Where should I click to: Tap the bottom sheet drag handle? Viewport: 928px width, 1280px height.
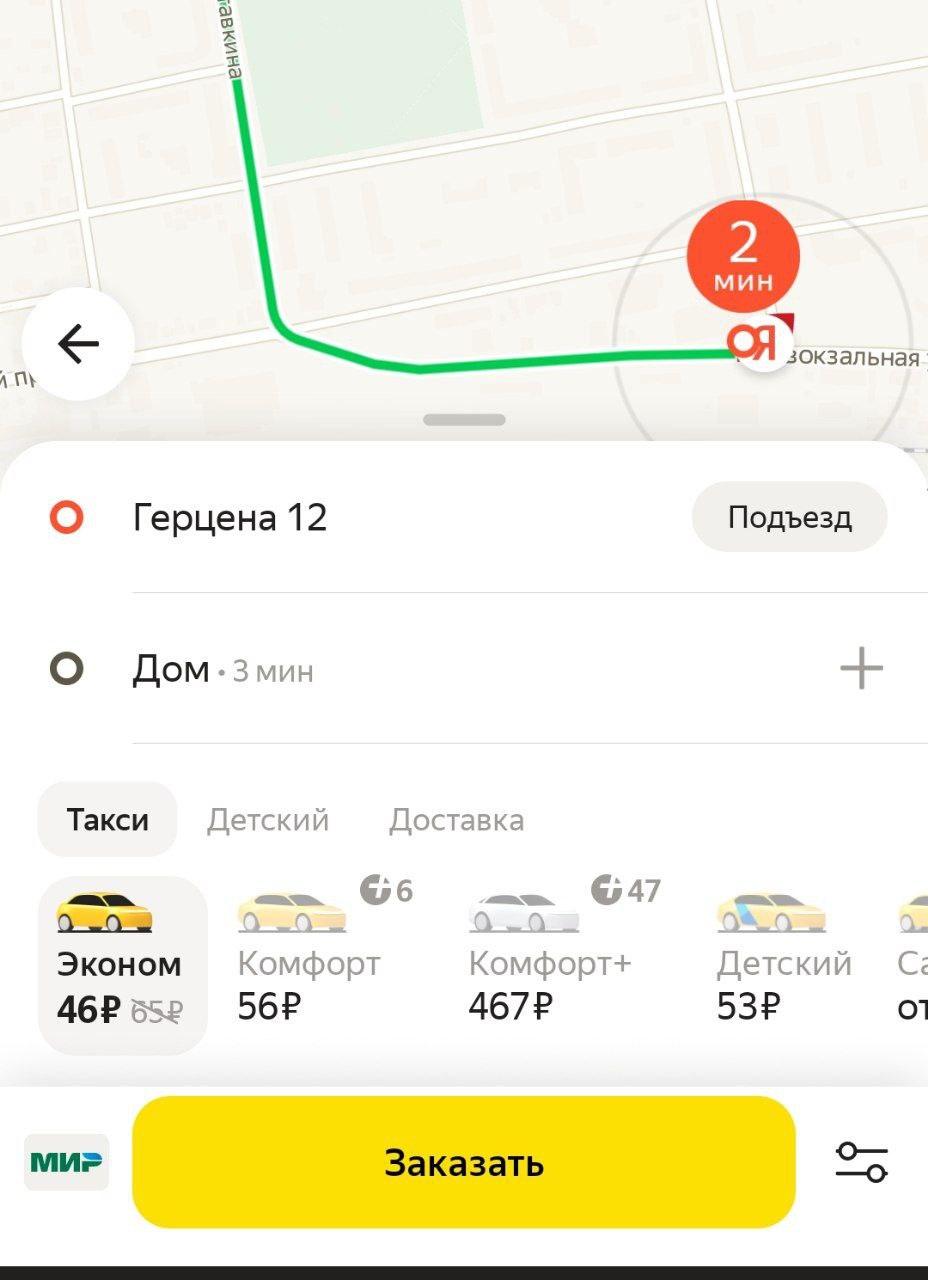click(463, 419)
